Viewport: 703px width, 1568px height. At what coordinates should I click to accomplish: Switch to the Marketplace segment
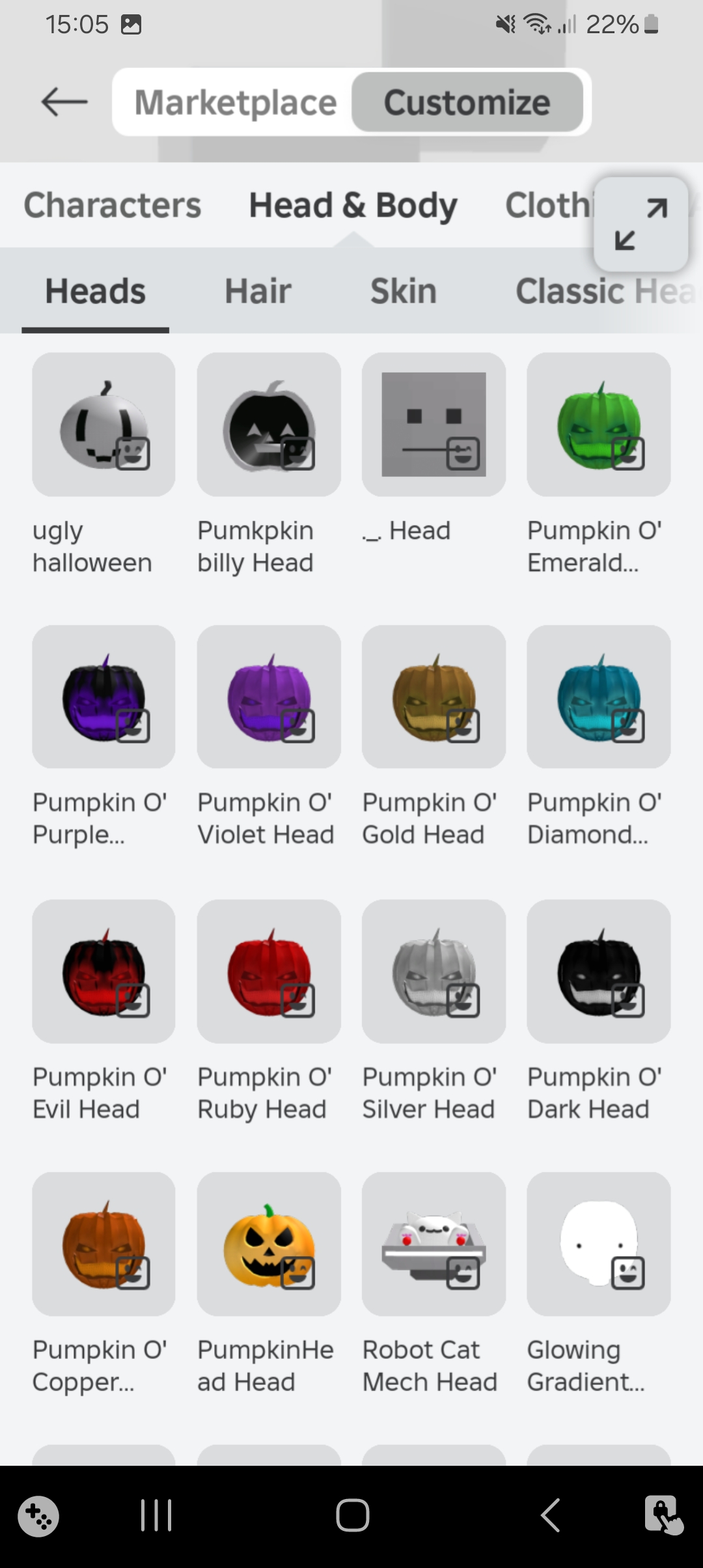[235, 102]
